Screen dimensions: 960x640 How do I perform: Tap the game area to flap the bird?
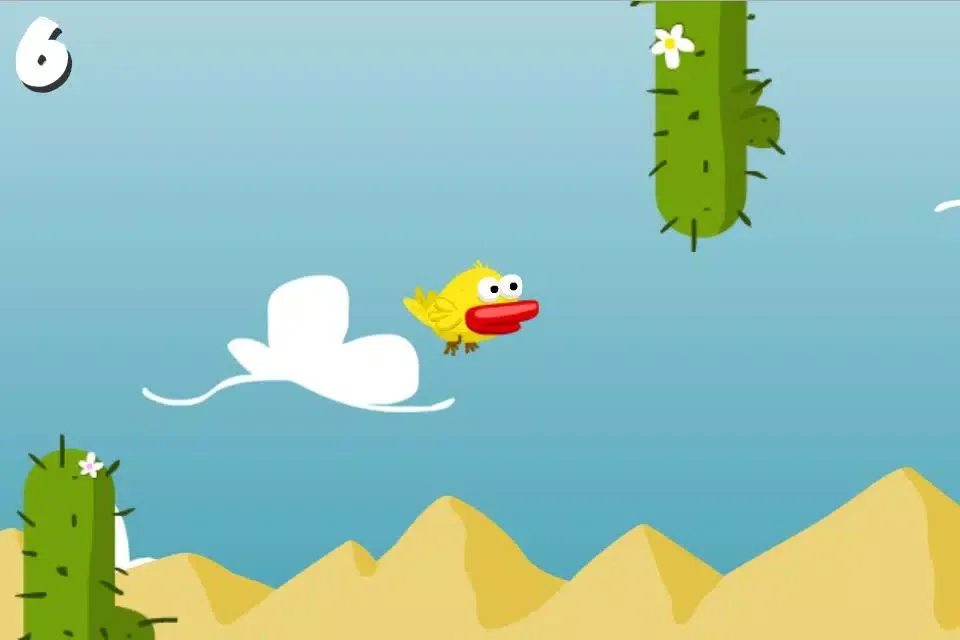[x=480, y=320]
